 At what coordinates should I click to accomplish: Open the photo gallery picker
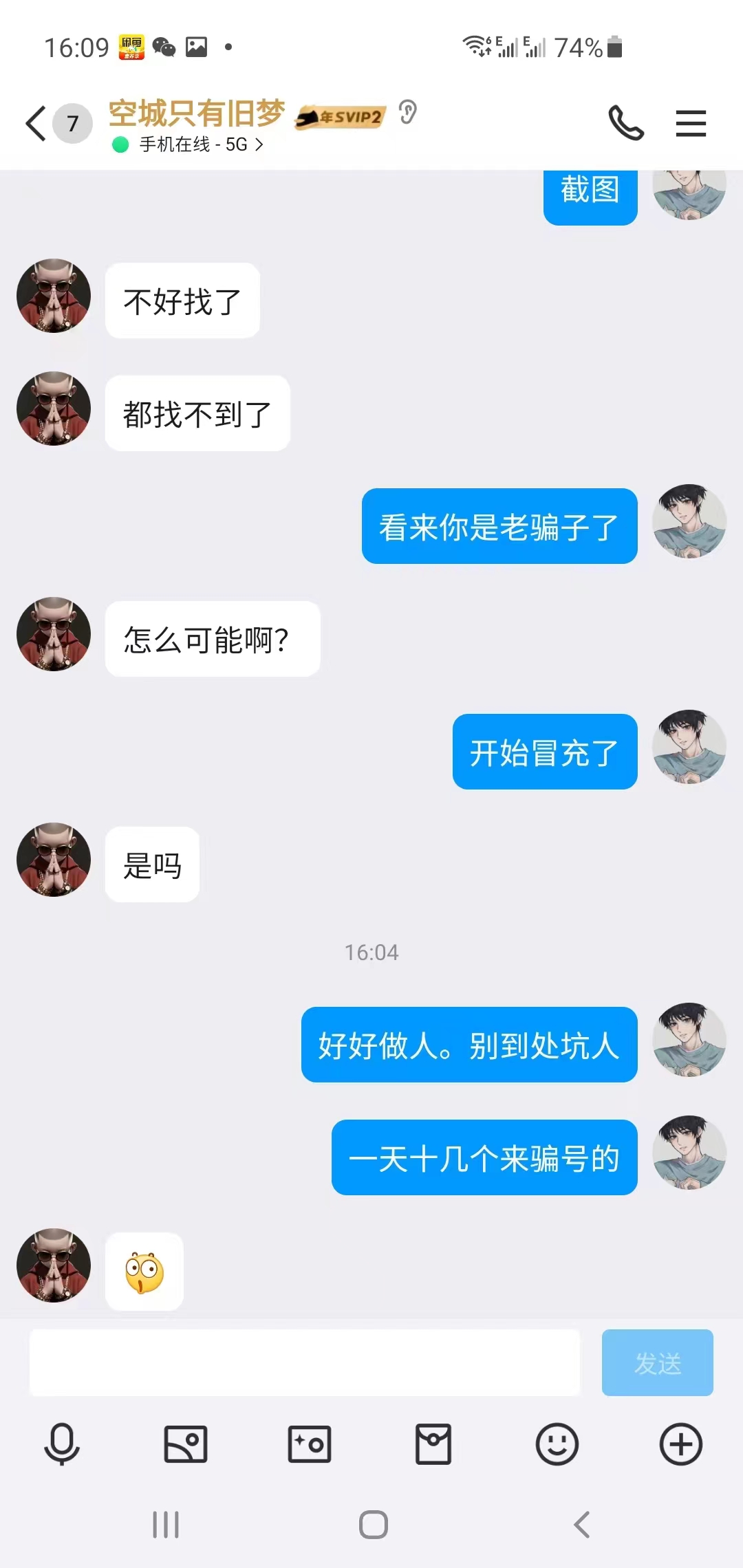click(186, 1444)
